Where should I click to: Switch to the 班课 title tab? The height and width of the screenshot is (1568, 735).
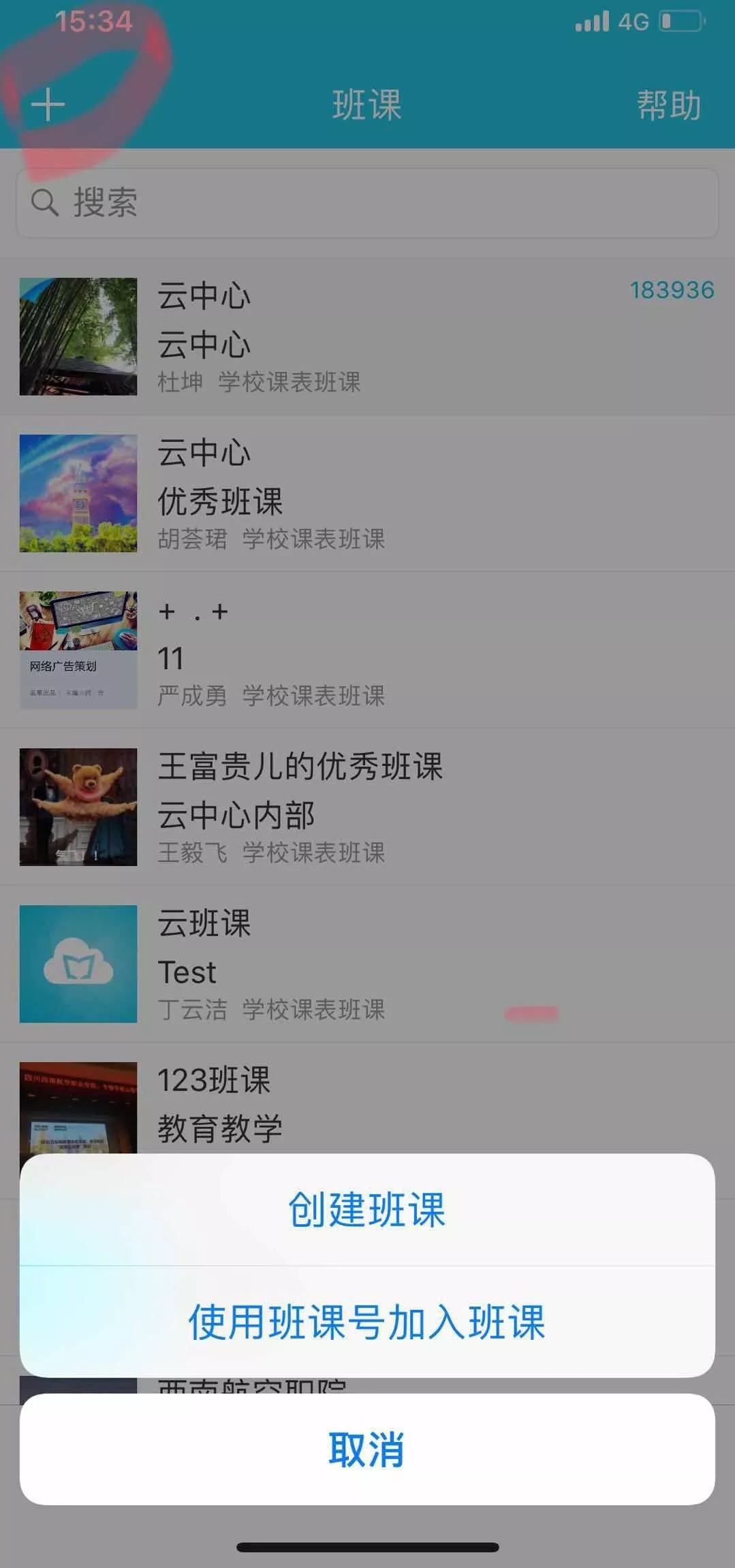[x=367, y=104]
